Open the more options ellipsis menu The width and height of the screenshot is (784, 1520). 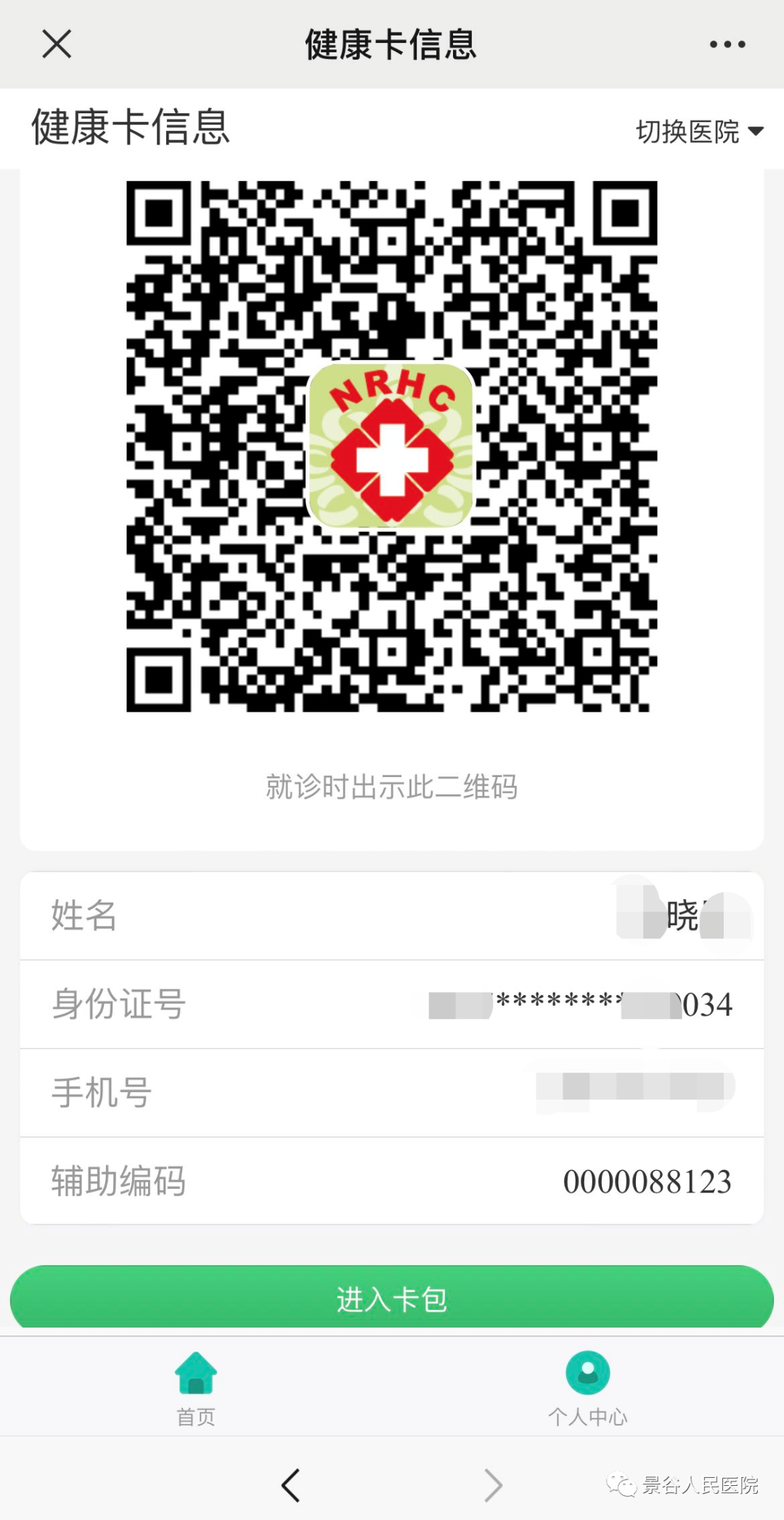coord(726,44)
